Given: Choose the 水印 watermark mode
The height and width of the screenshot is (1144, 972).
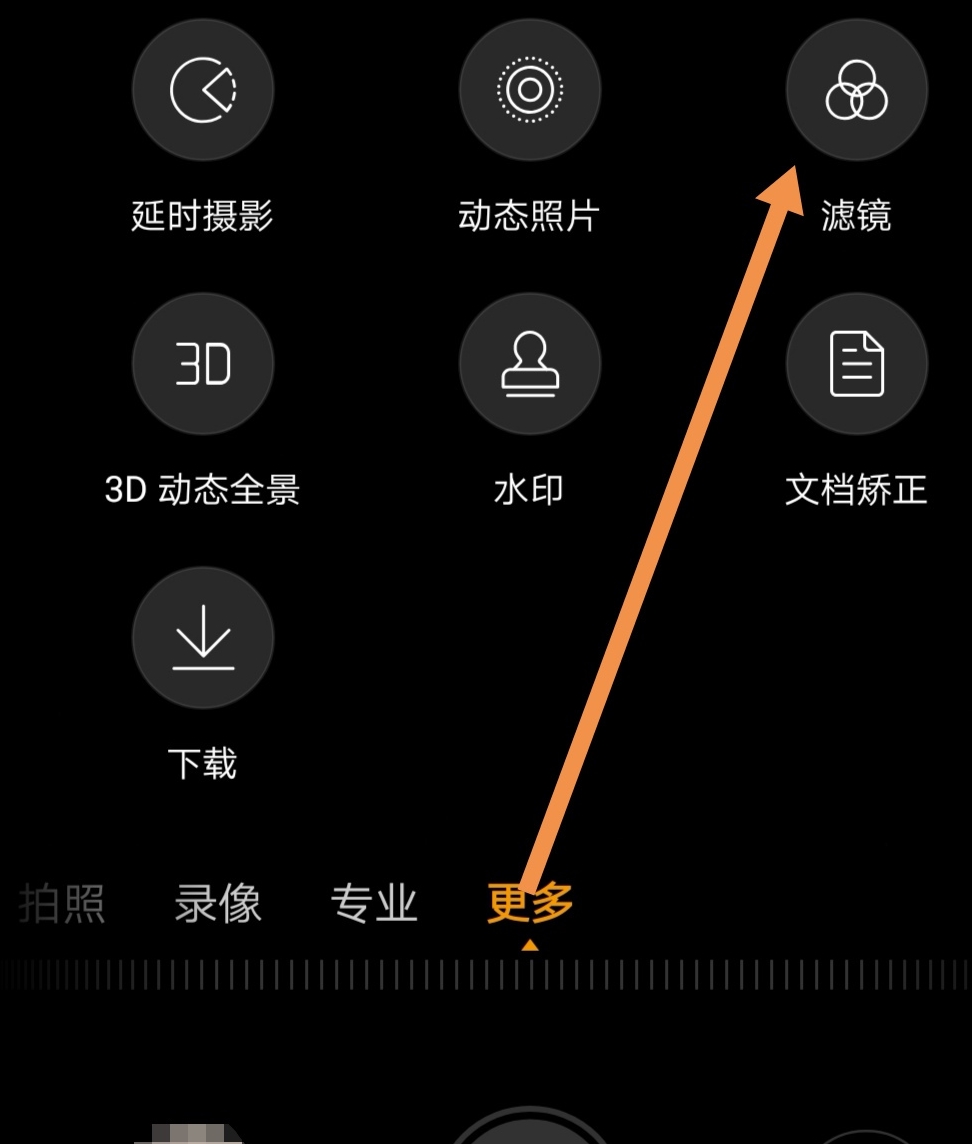Looking at the screenshot, I should coord(529,365).
